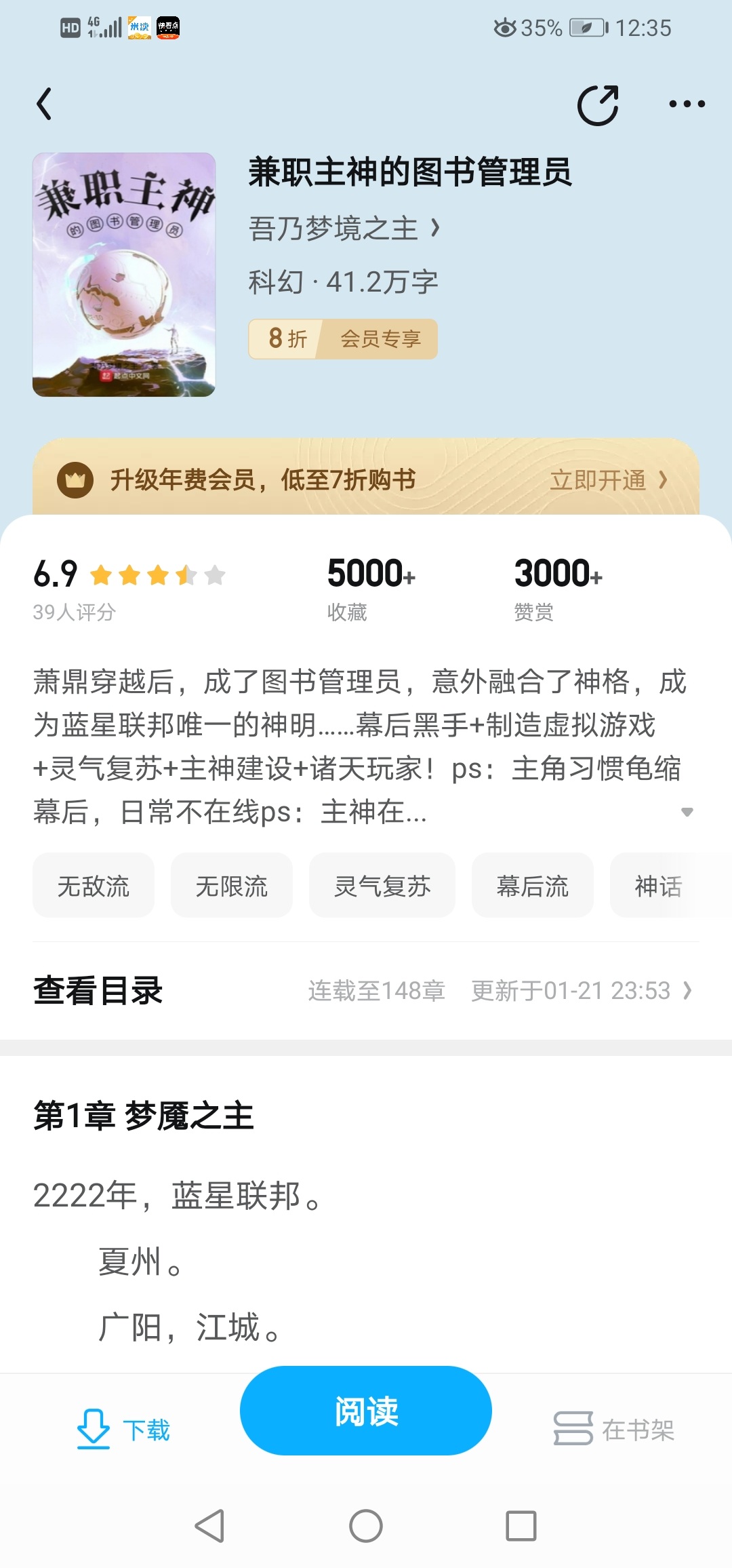732x1568 pixels.
Task: Tap the share icon in header
Action: tap(598, 105)
